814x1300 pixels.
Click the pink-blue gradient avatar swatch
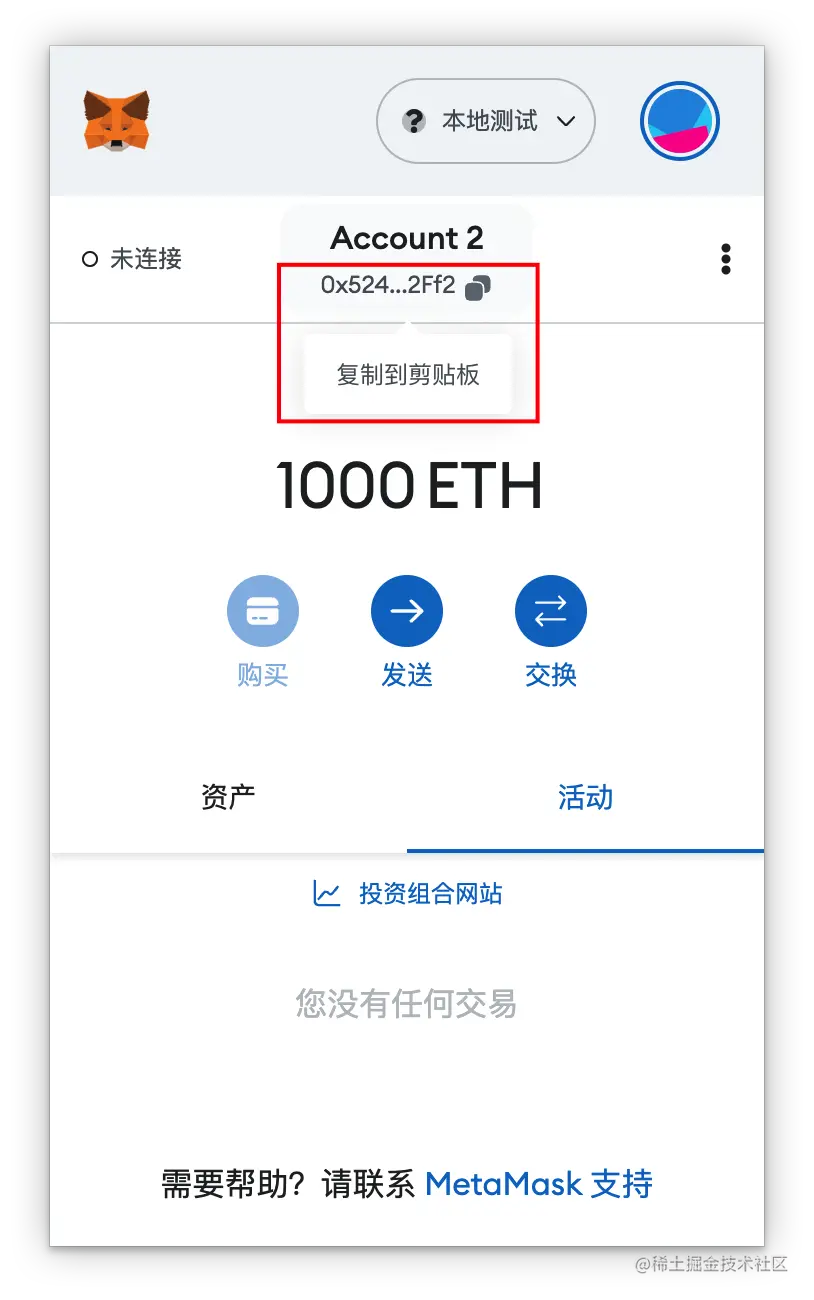coord(679,120)
